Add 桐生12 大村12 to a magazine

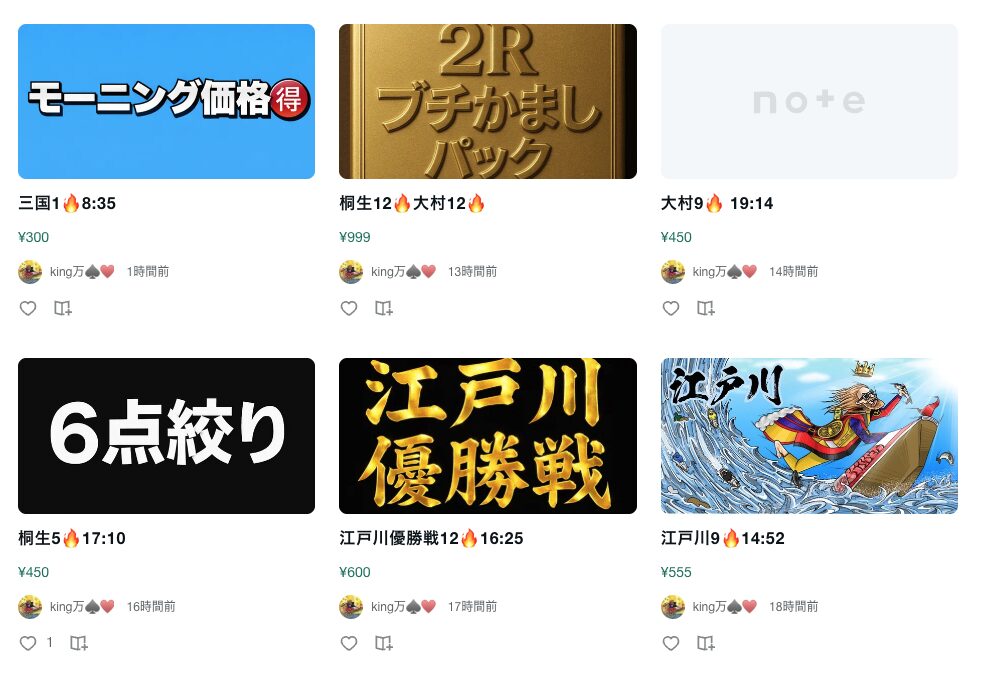coord(384,308)
